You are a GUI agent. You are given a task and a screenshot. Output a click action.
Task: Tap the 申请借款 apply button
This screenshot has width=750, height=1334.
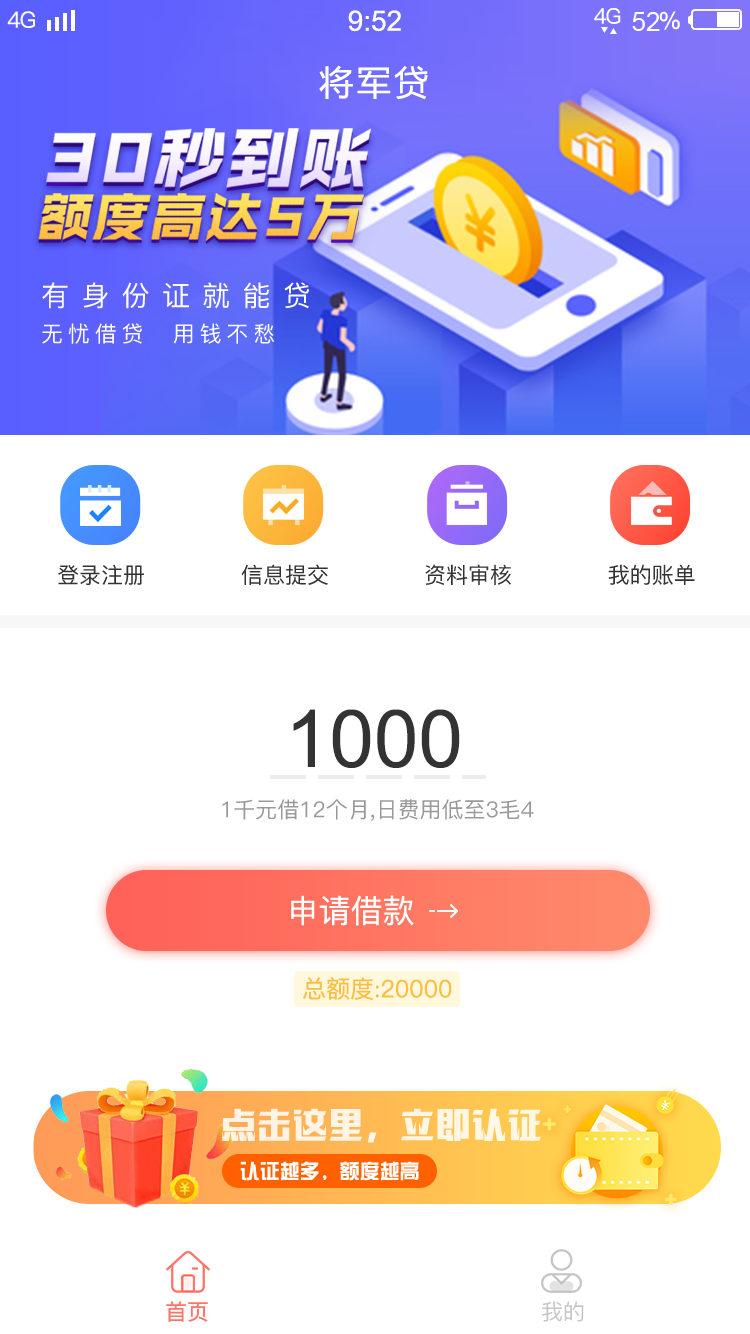[378, 910]
